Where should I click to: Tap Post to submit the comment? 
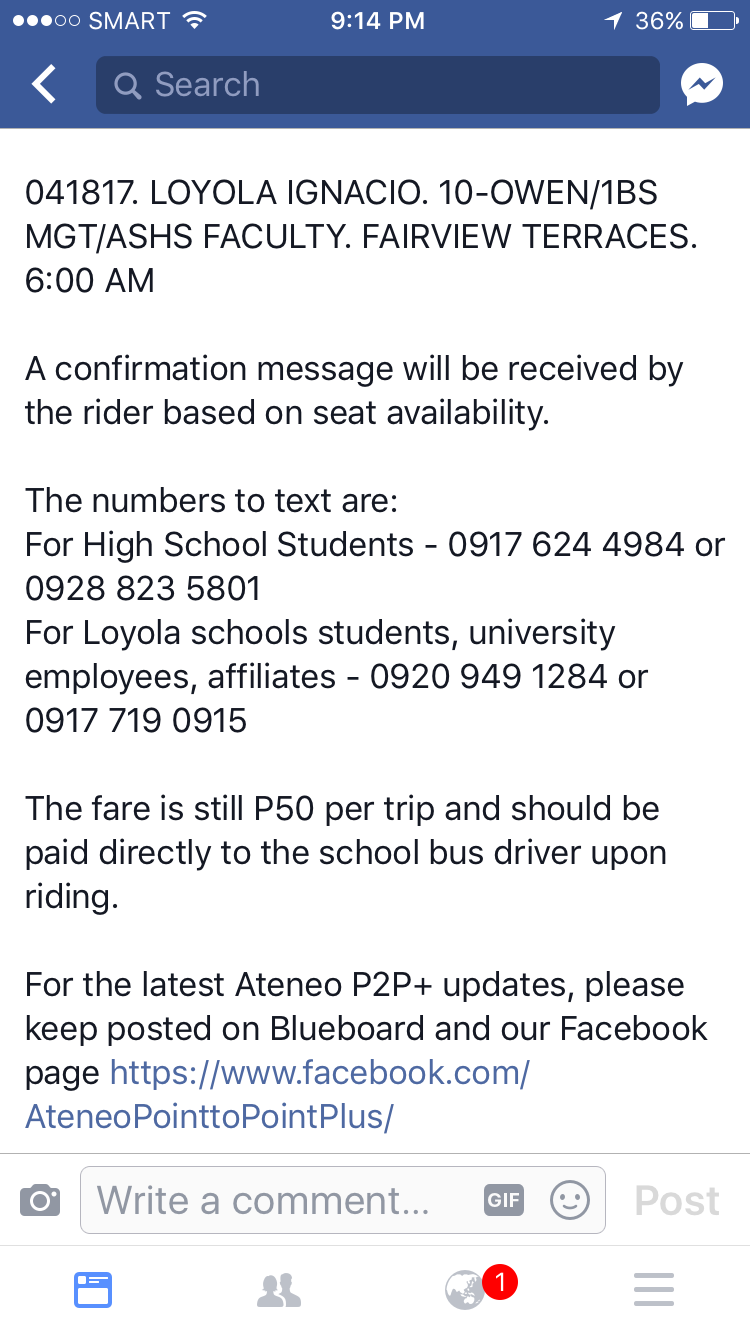(x=677, y=1200)
